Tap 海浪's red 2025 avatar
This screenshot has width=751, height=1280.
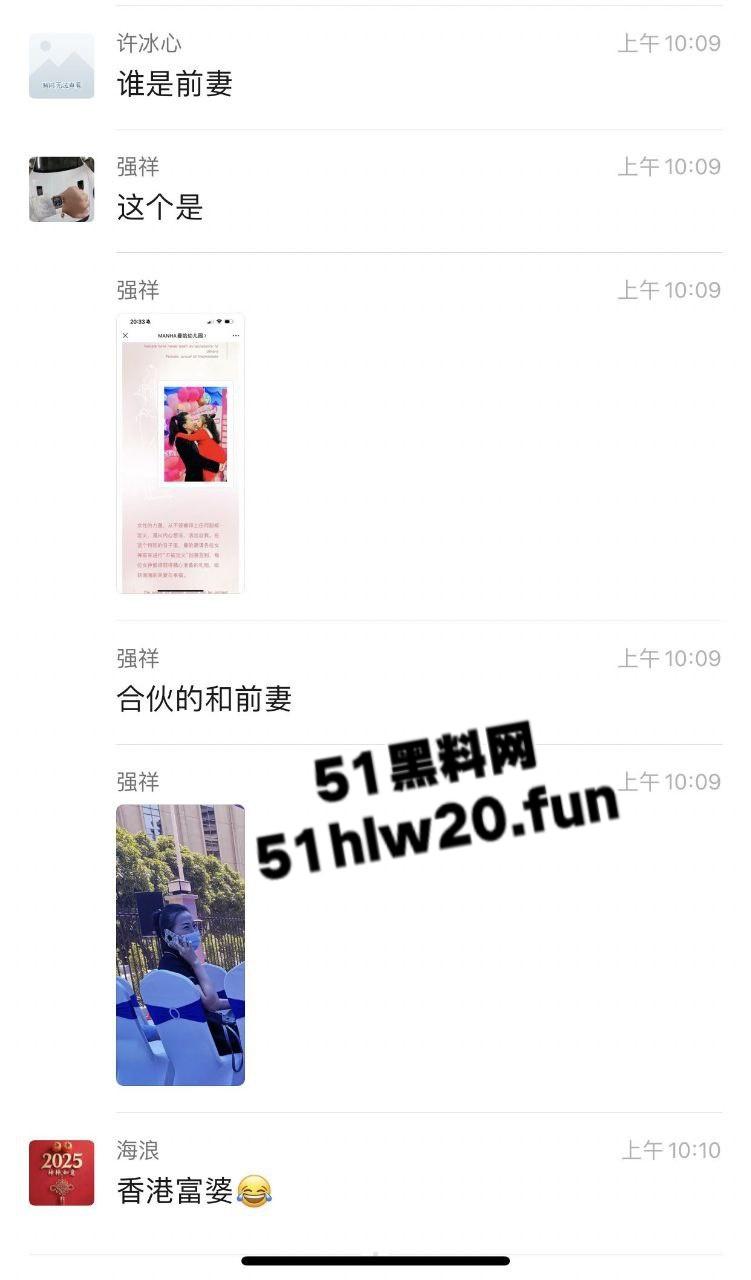pyautogui.click(x=62, y=1172)
